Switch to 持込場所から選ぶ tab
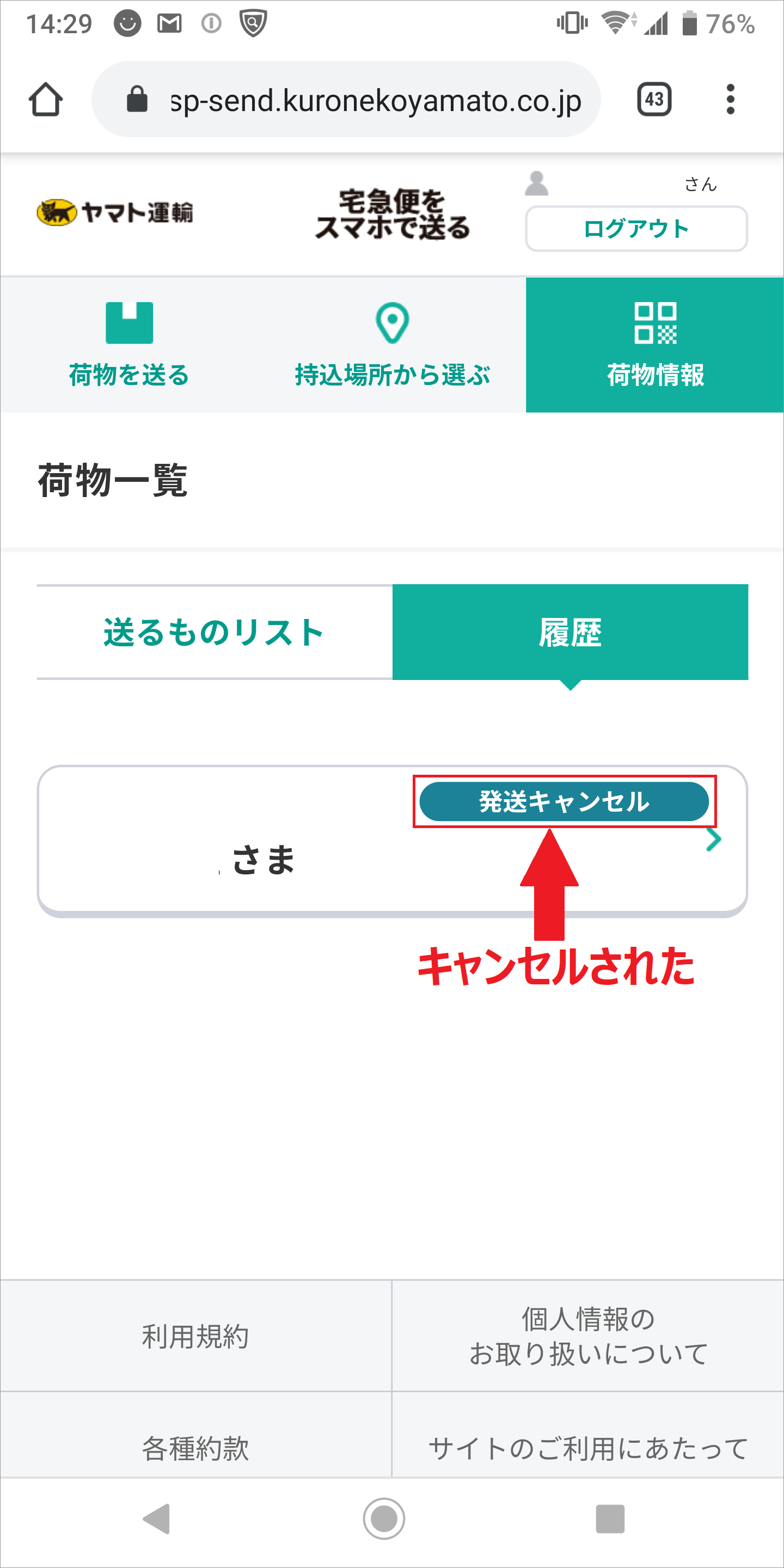This screenshot has height=1568, width=784. (392, 345)
